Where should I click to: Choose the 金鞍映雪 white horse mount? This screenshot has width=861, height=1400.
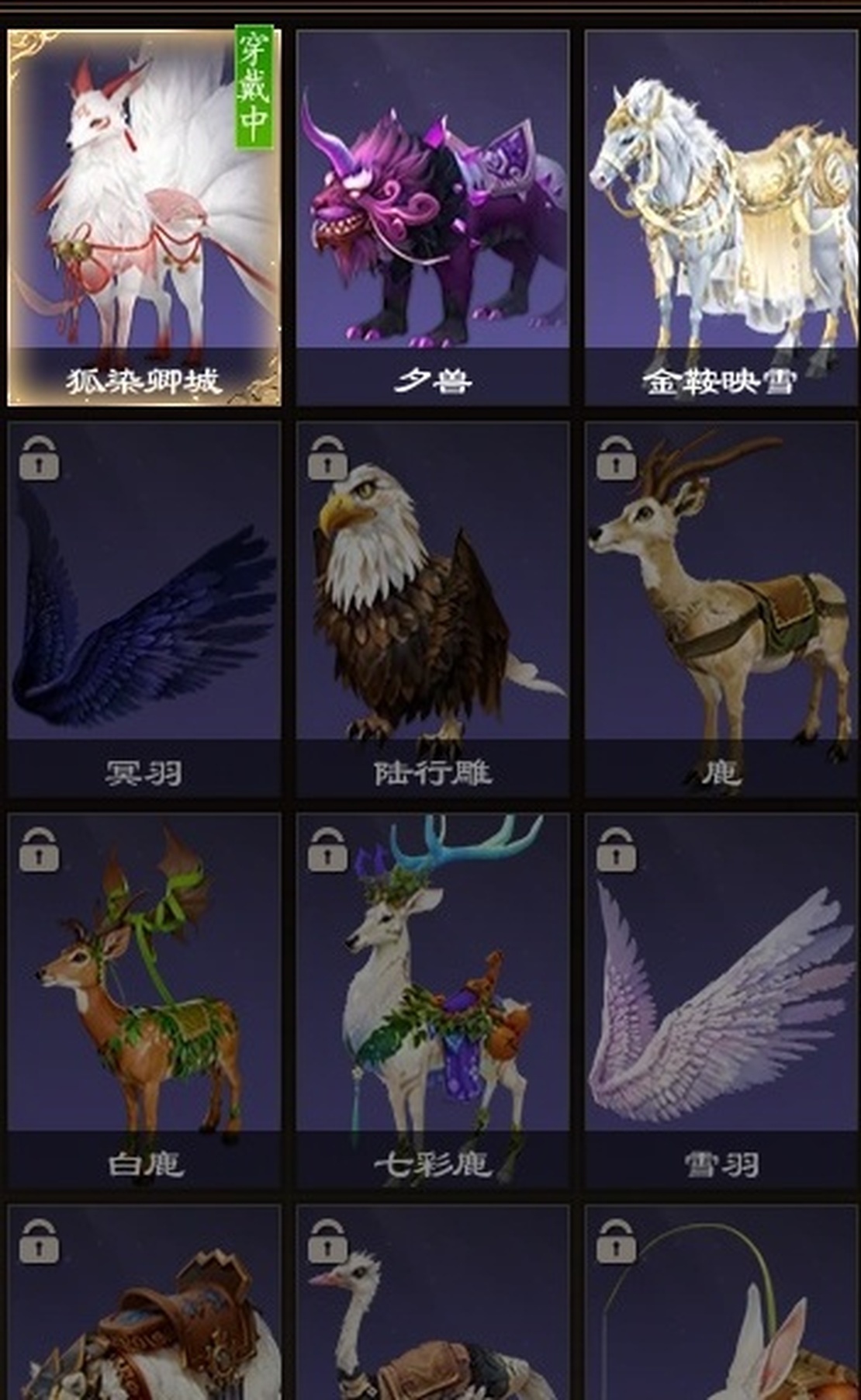(x=722, y=217)
